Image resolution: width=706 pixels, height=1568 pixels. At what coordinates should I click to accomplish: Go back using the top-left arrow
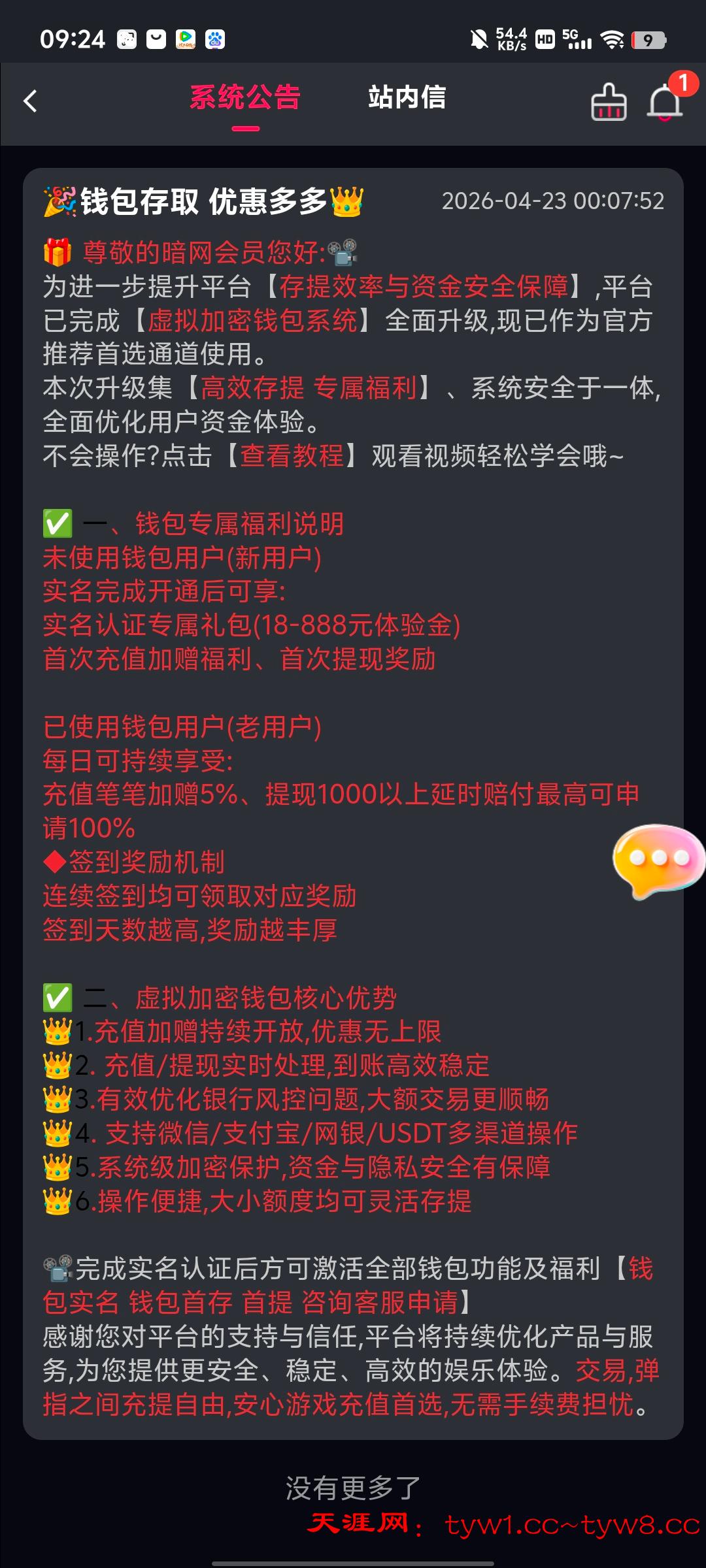click(x=30, y=101)
